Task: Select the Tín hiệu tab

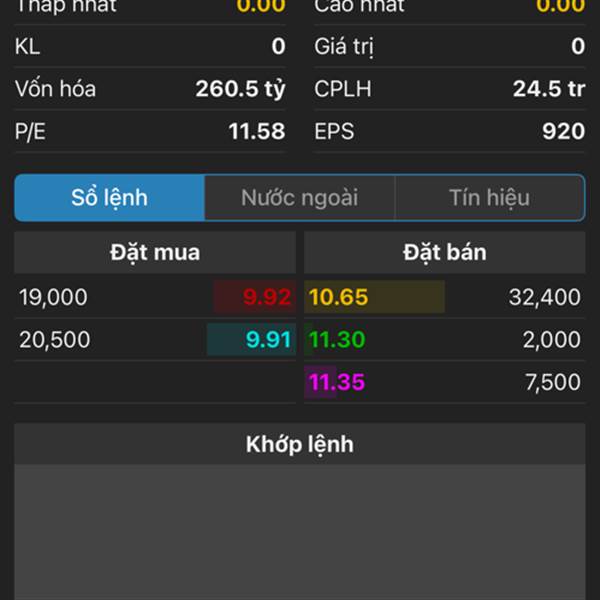Action: [489, 197]
